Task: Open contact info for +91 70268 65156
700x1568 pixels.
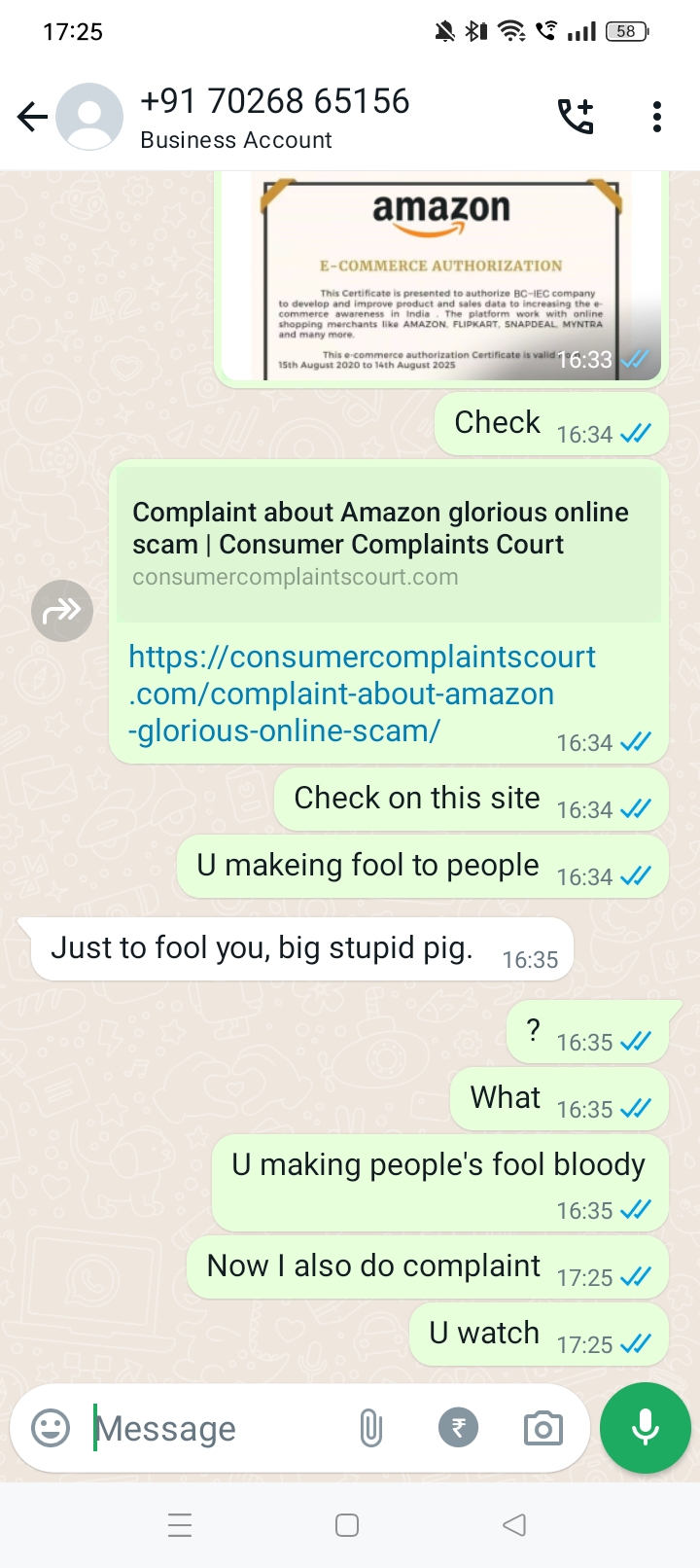Action: pyautogui.click(x=274, y=117)
